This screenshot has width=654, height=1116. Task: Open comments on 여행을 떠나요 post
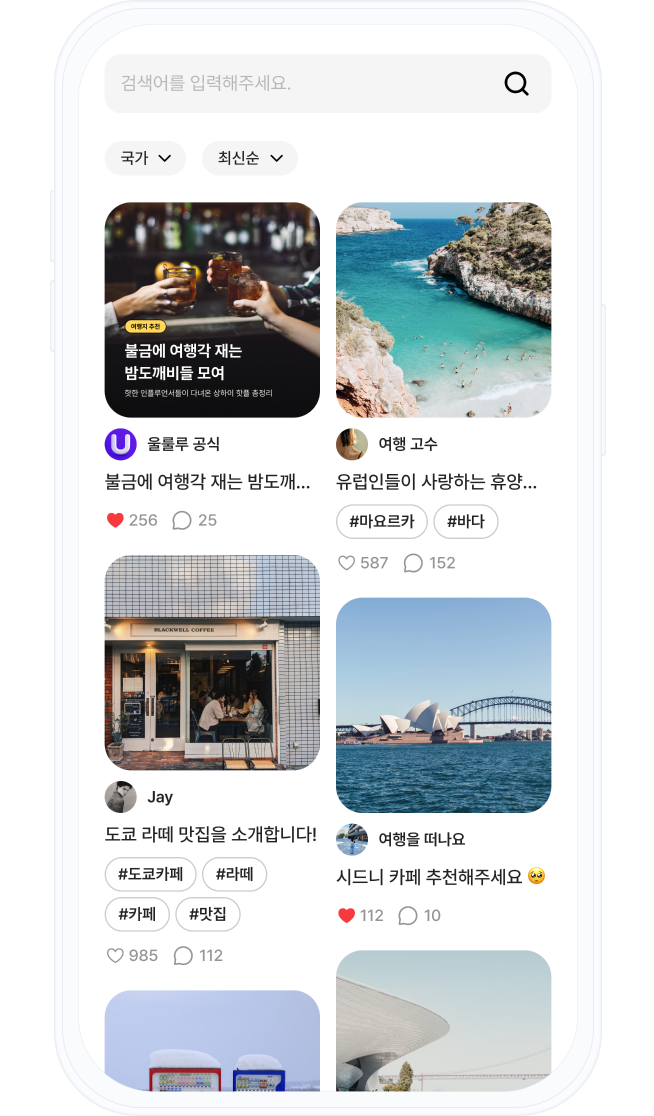coord(408,916)
